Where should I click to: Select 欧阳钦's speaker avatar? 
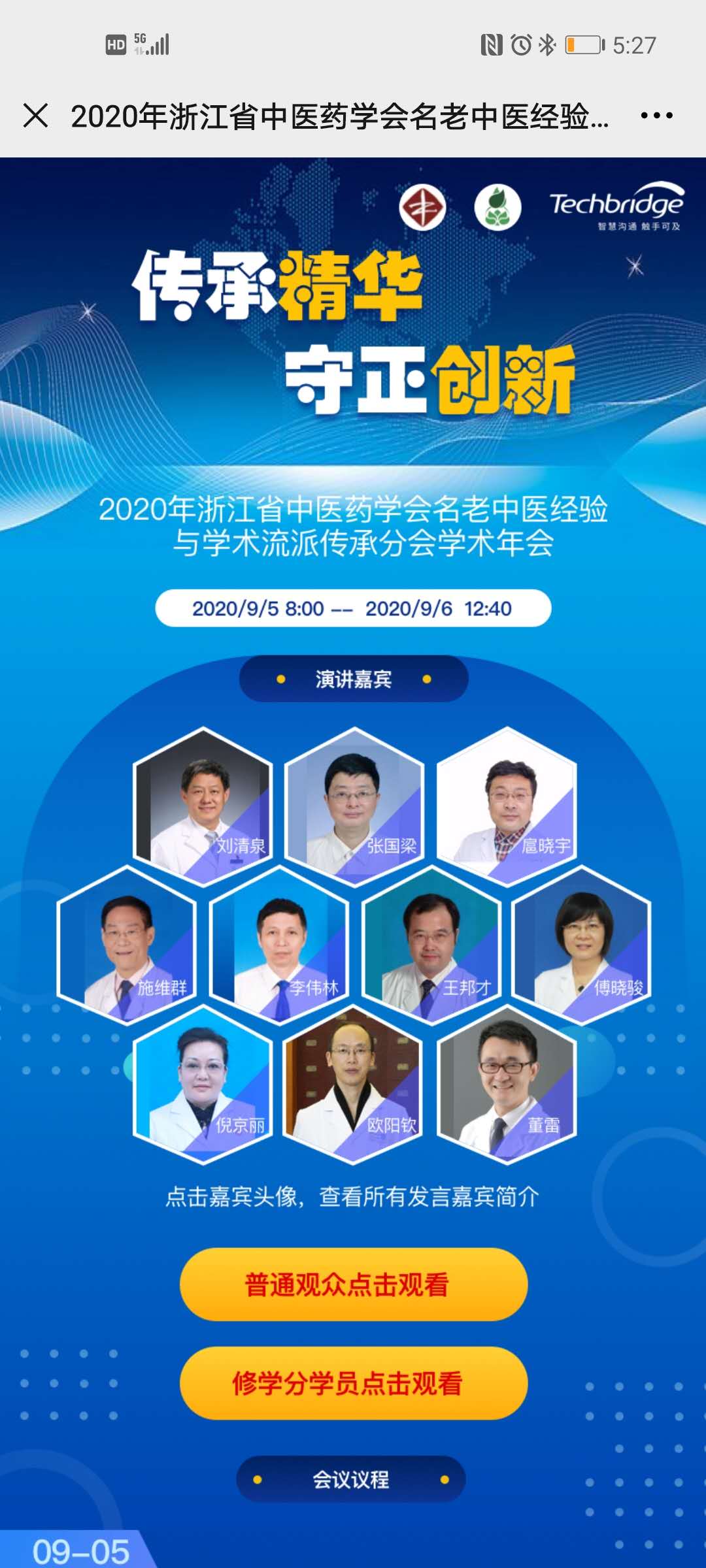(x=353, y=1085)
